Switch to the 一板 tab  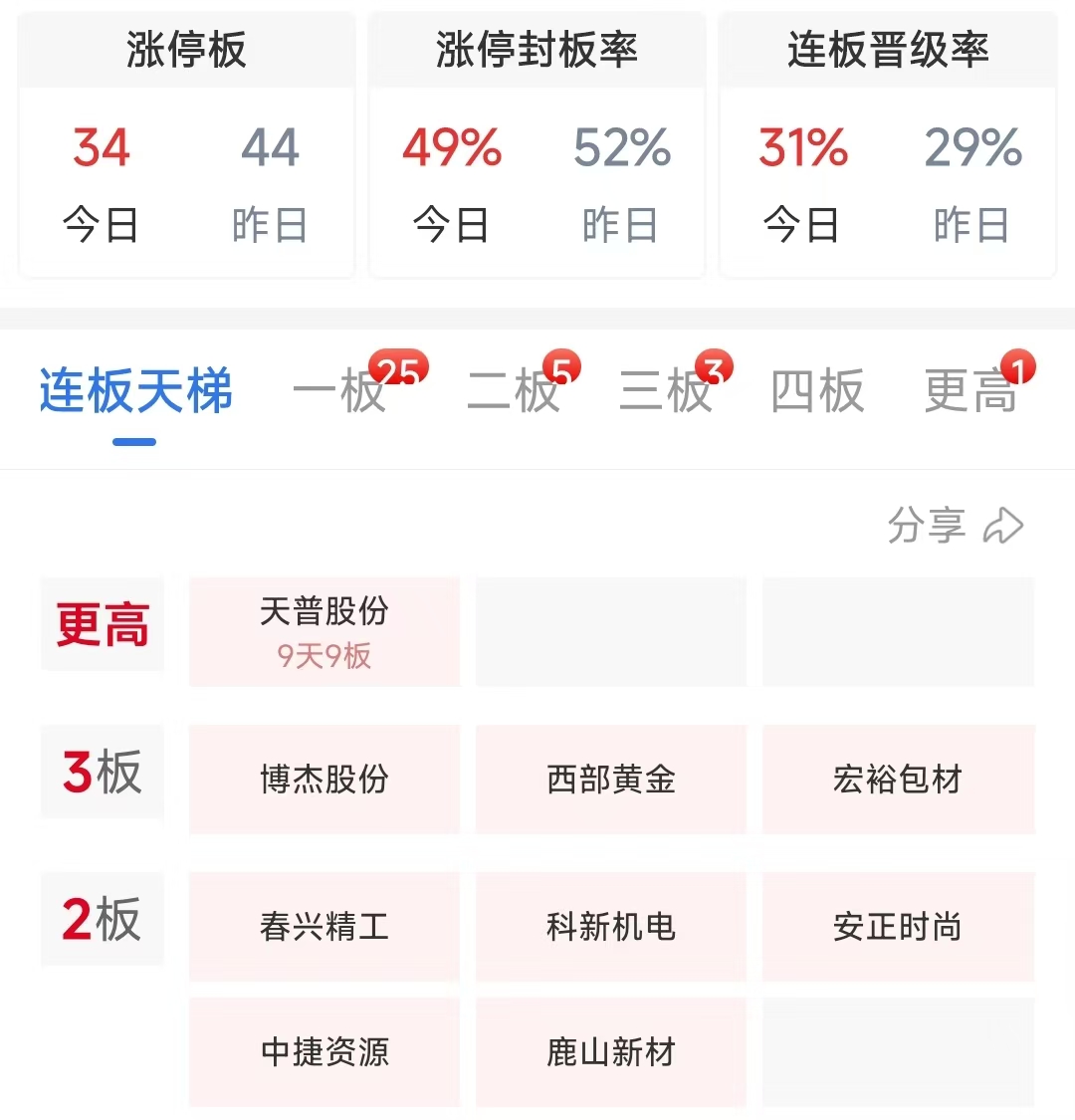click(340, 390)
